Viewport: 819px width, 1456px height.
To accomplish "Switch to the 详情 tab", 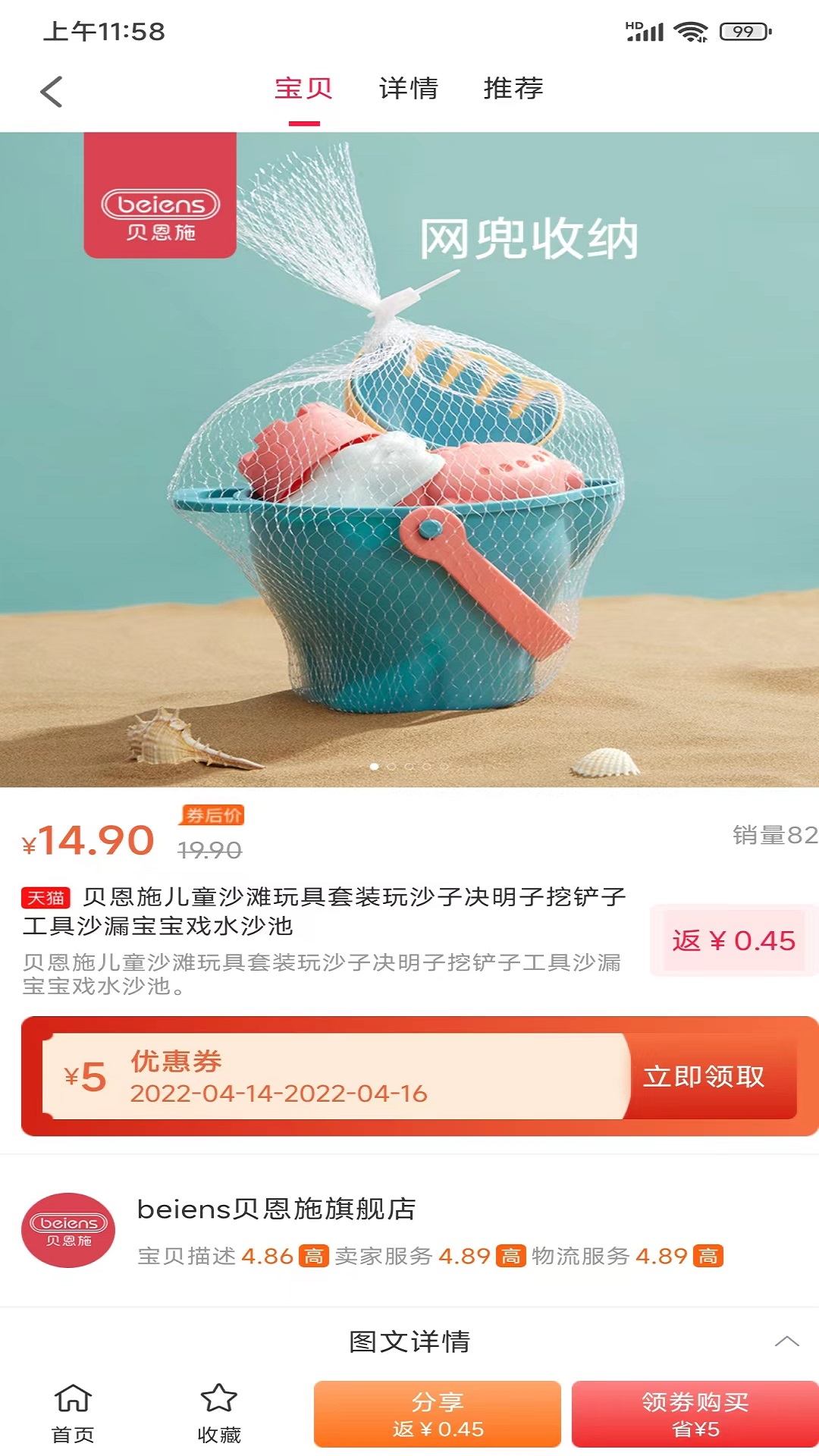I will (408, 89).
